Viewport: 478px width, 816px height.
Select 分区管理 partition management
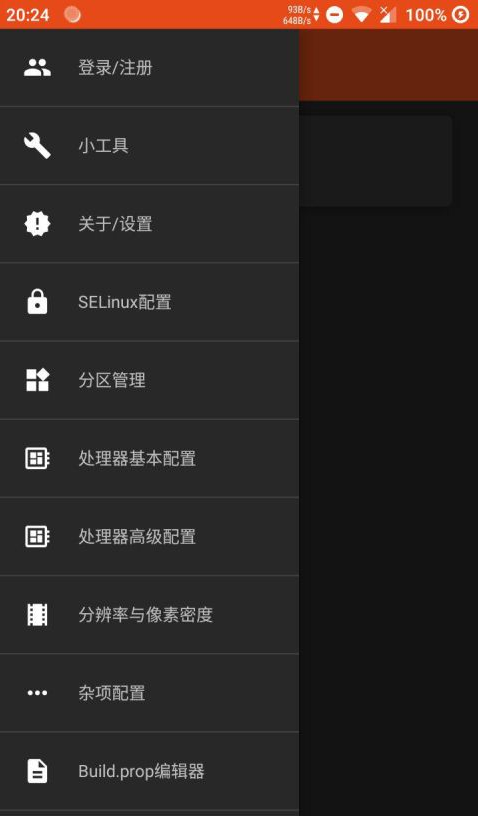click(x=149, y=380)
